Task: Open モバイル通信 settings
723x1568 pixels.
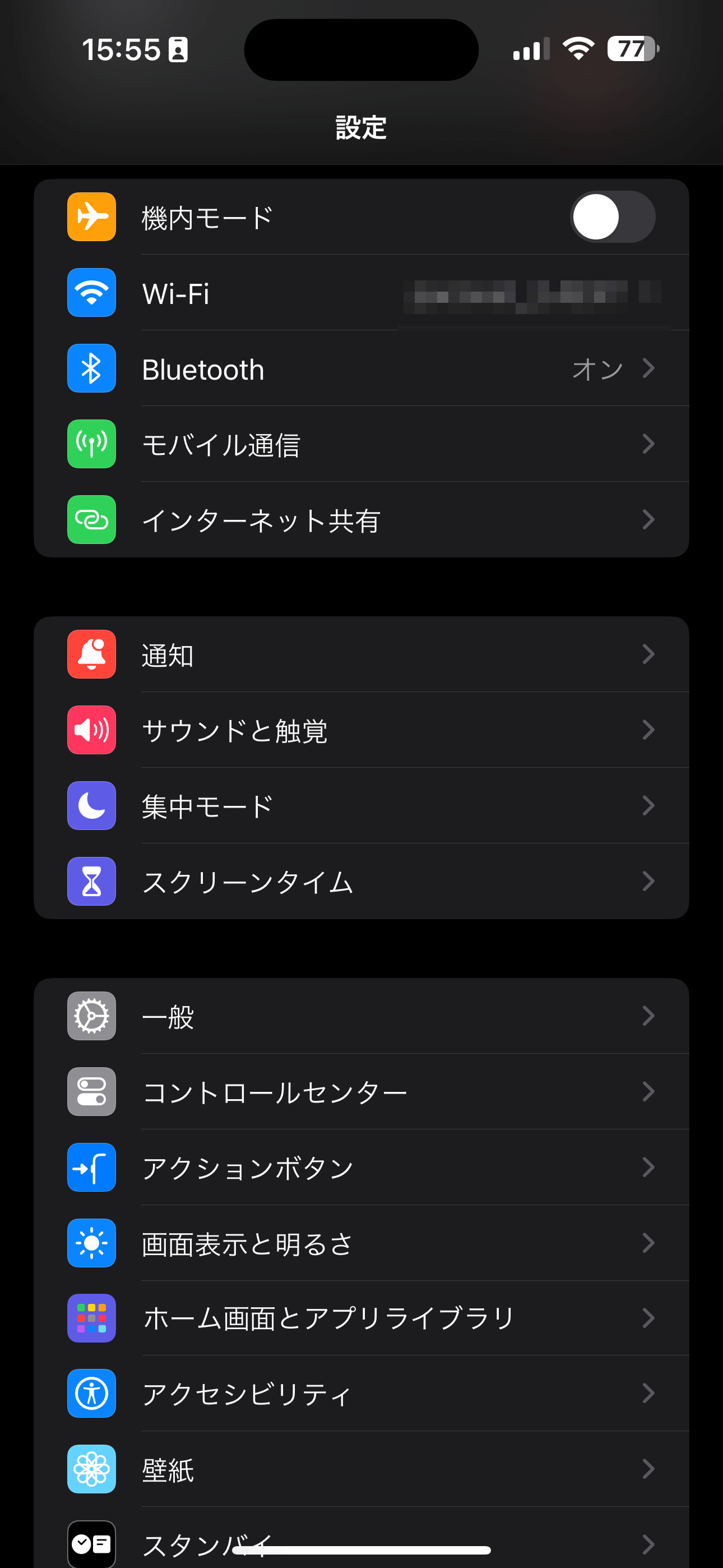Action: 360,444
